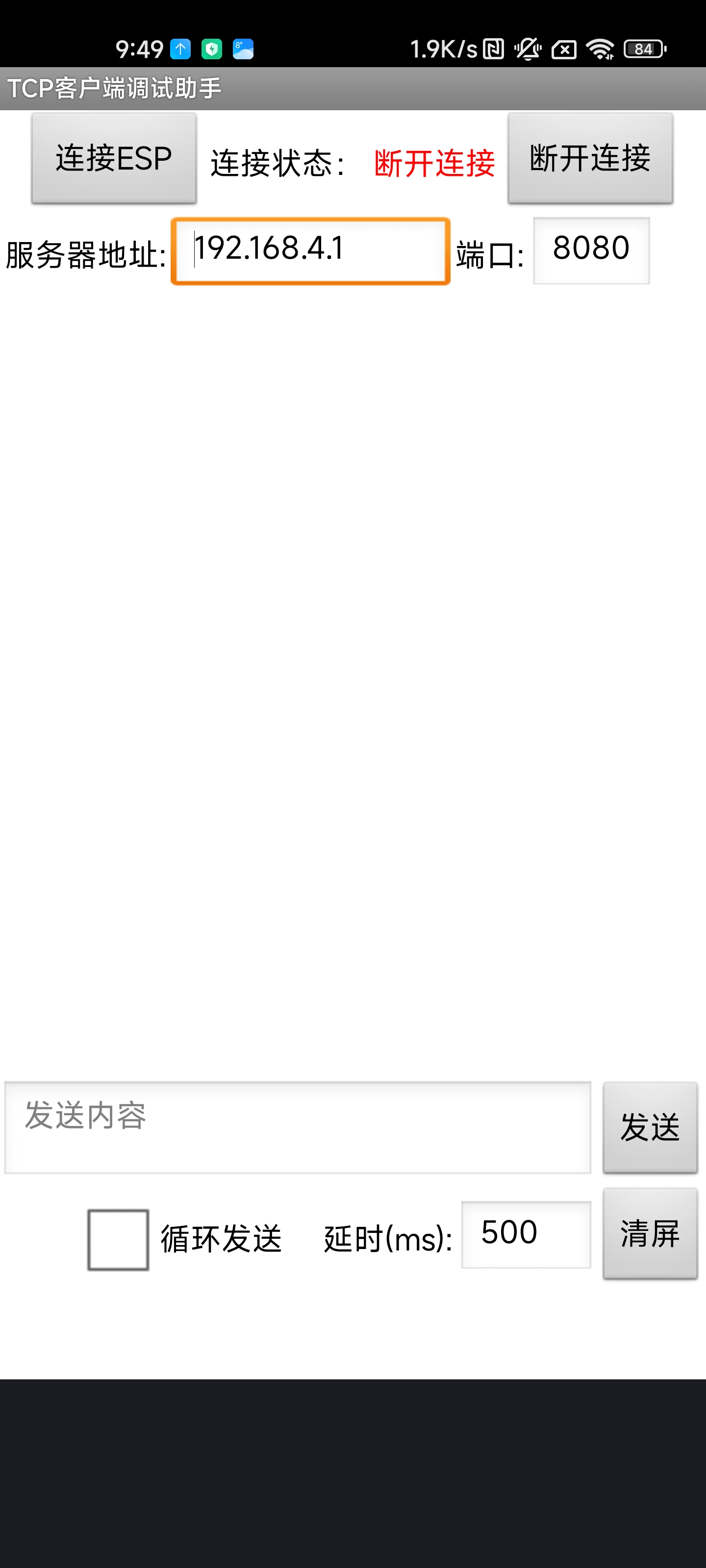Clear the screen with 清屏 button
706x1568 pixels.
click(649, 1233)
